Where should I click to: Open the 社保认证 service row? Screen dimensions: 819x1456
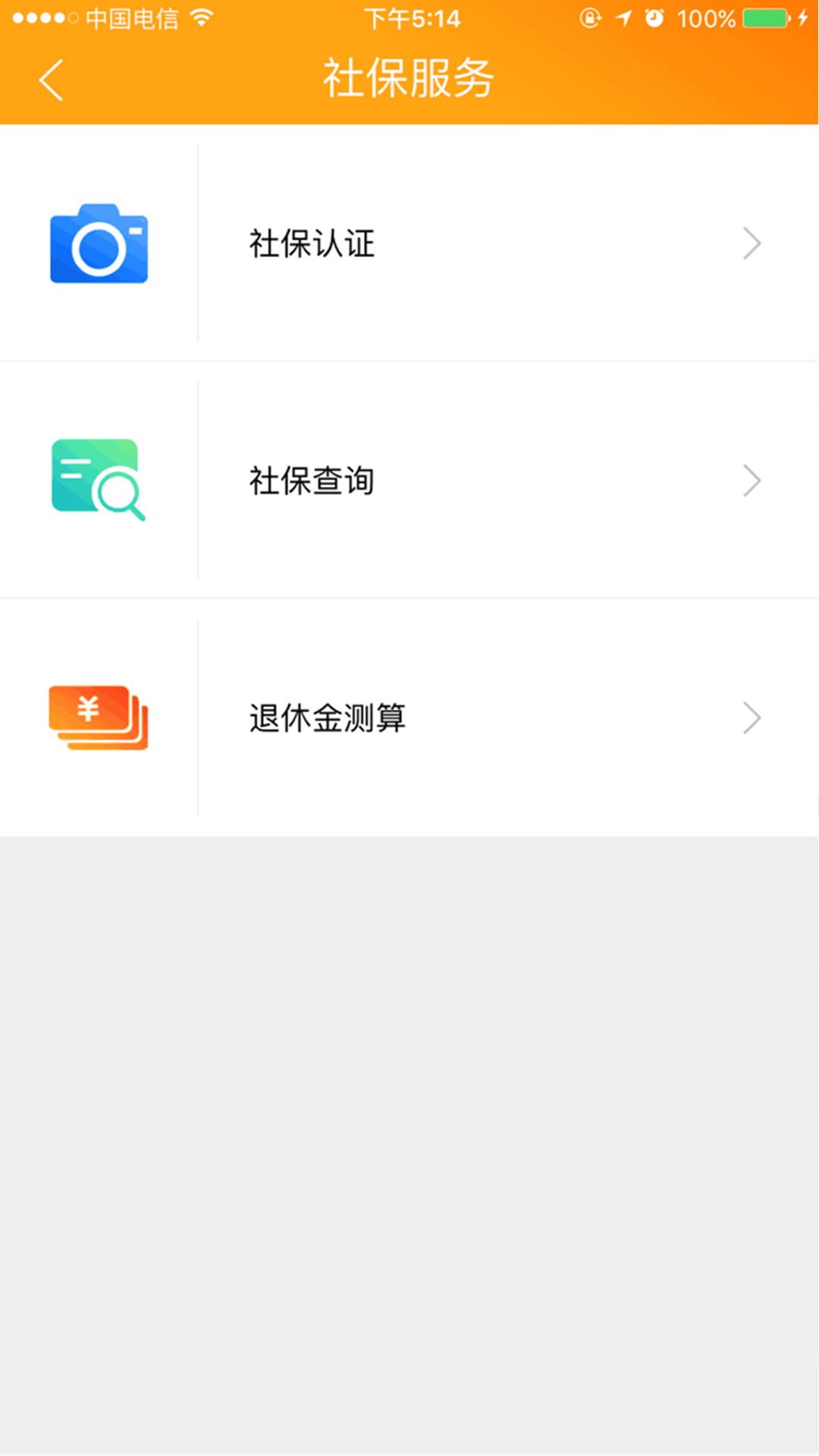click(x=311, y=244)
